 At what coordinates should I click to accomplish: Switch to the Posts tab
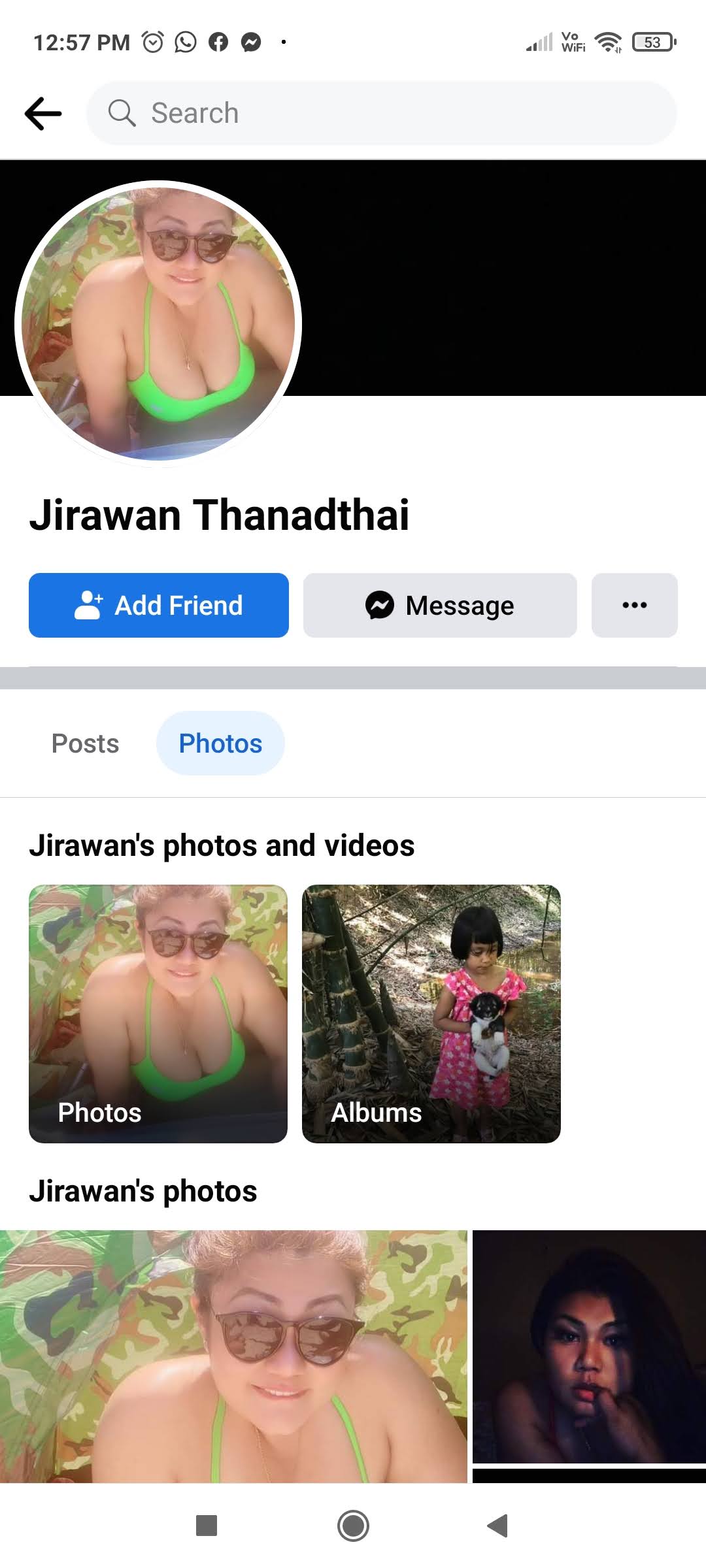coord(86,743)
